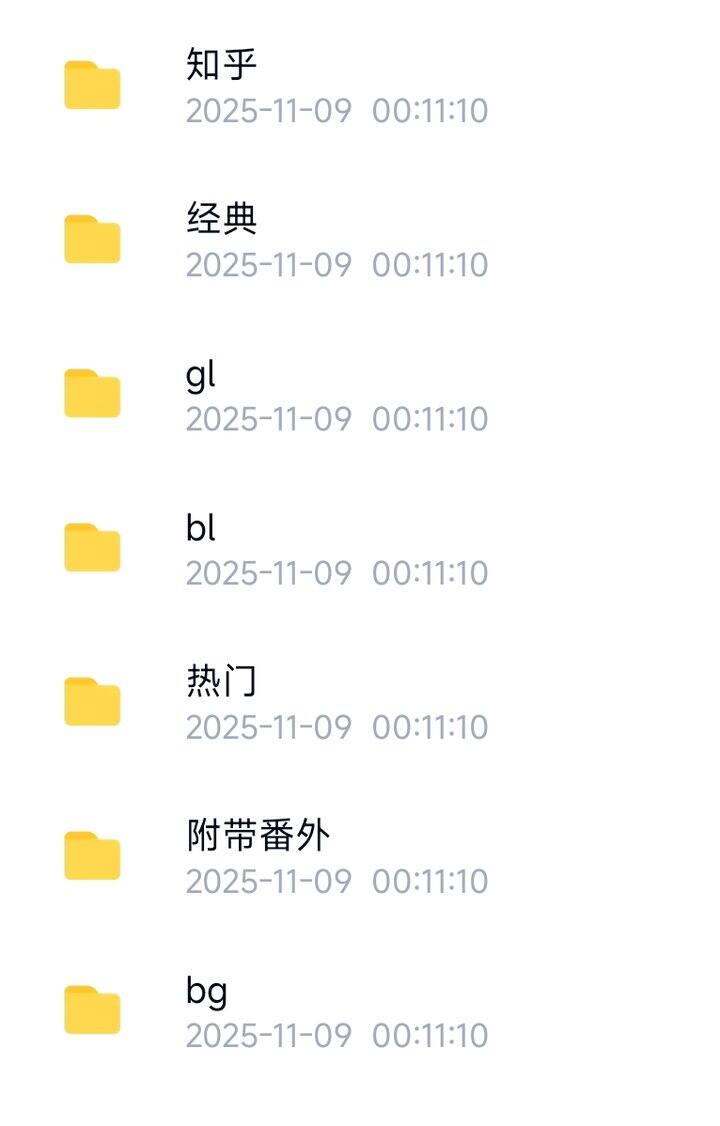The height and width of the screenshot is (1126, 720).
Task: Click the date text below gl folder
Action: point(338,420)
